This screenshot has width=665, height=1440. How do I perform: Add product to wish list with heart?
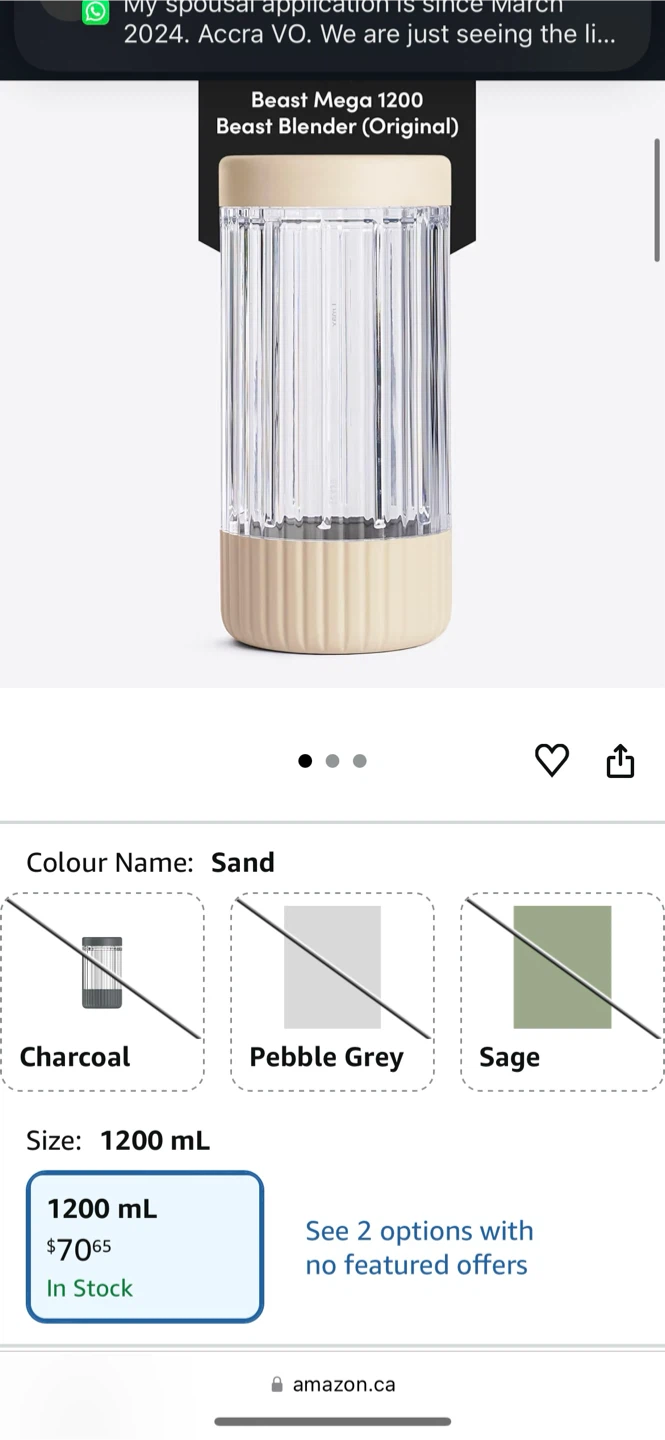[552, 761]
